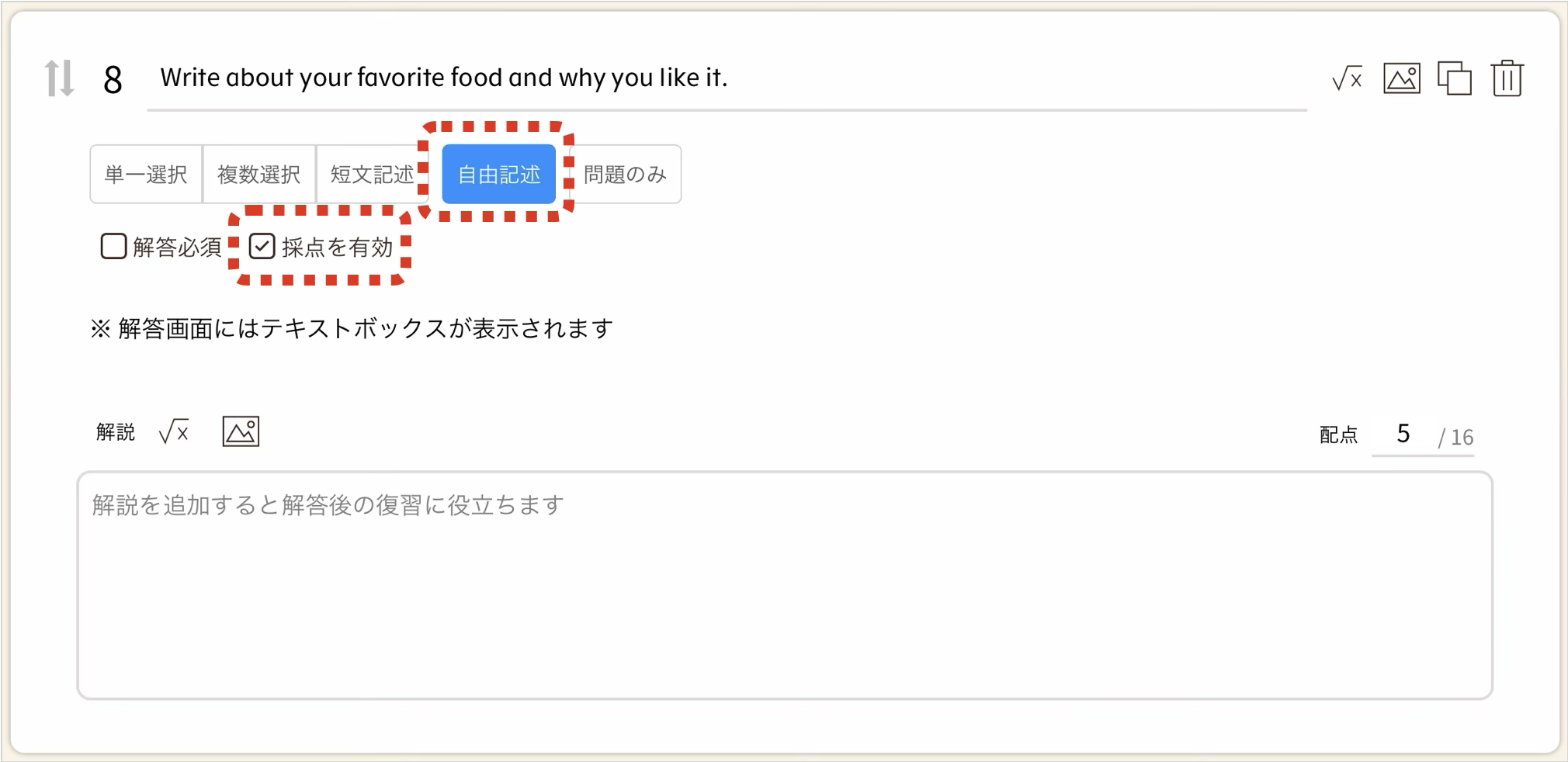Insert a math formula into the question
Image resolution: width=1568 pixels, height=762 pixels.
coord(1347,78)
